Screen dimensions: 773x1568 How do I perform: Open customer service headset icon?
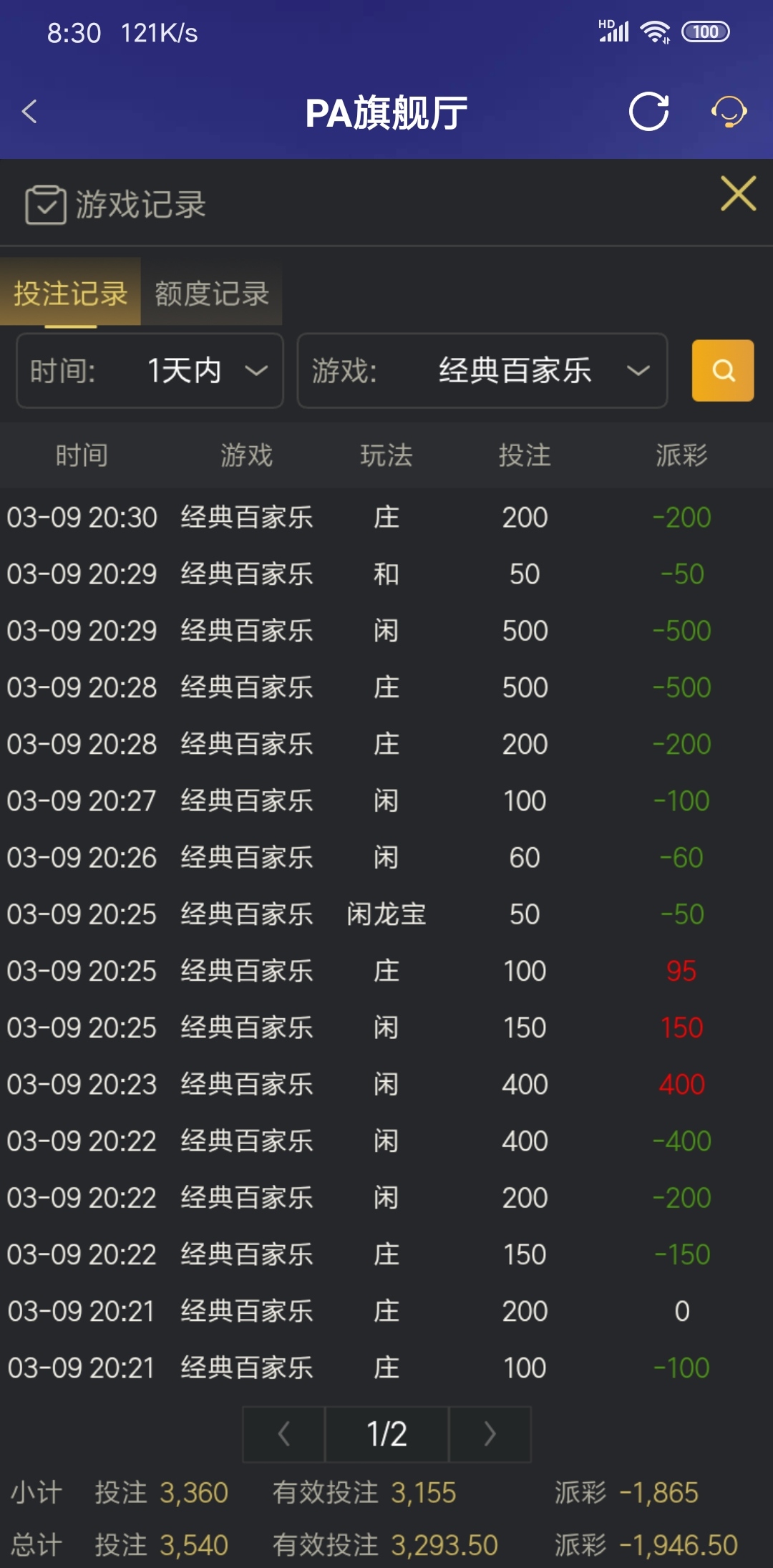729,112
